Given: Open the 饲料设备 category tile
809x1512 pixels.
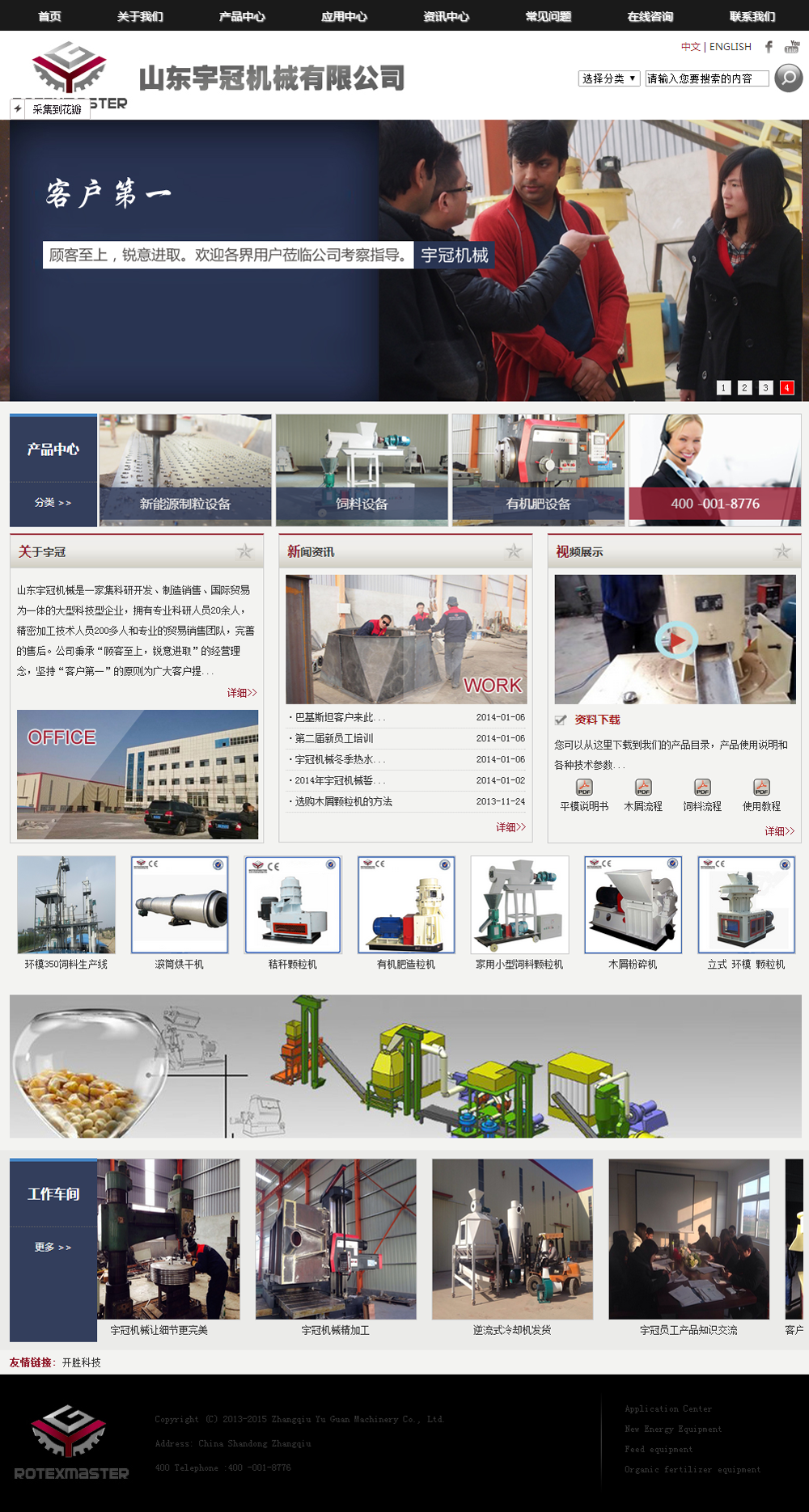Looking at the screenshot, I should (x=362, y=471).
